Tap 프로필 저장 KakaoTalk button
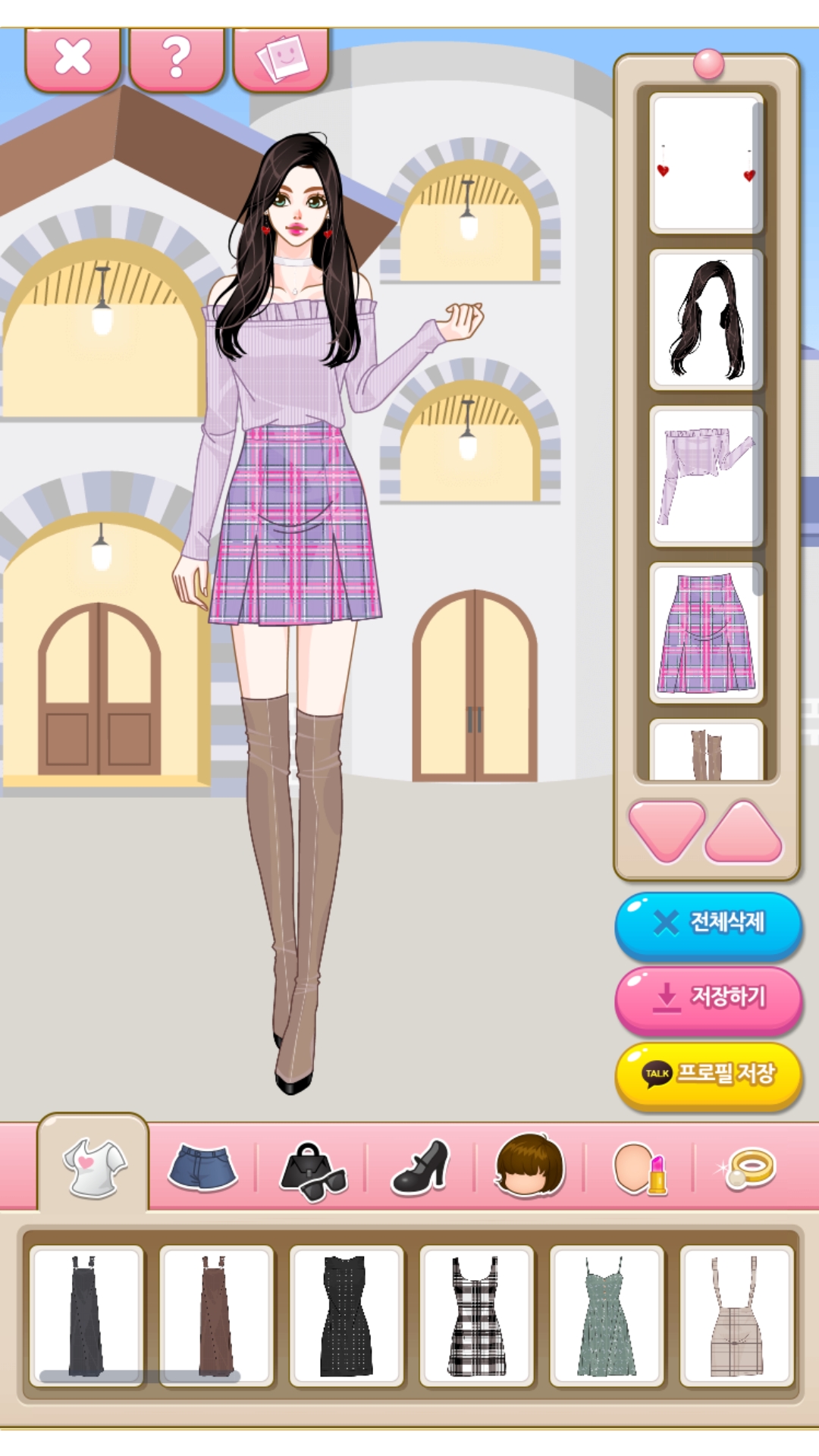819x1456 pixels. pyautogui.click(x=708, y=1073)
